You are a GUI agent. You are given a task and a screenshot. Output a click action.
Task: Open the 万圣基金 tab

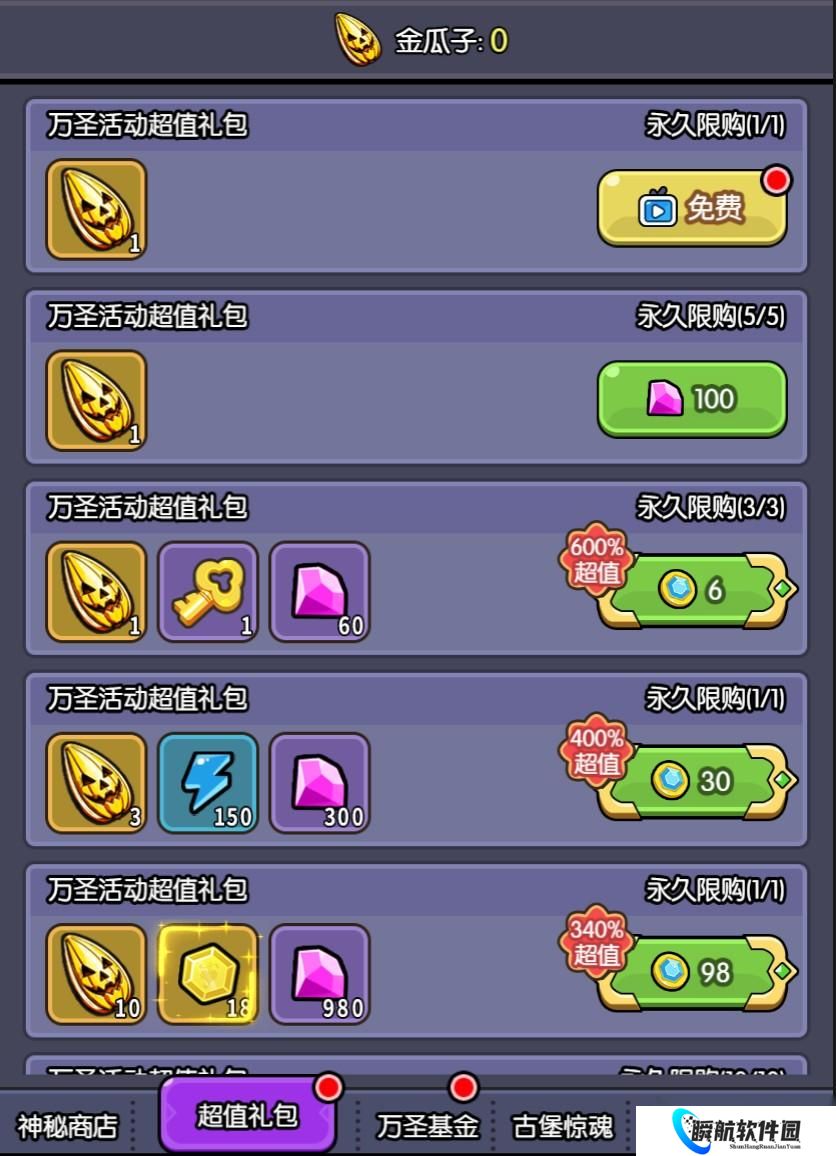click(x=427, y=1126)
